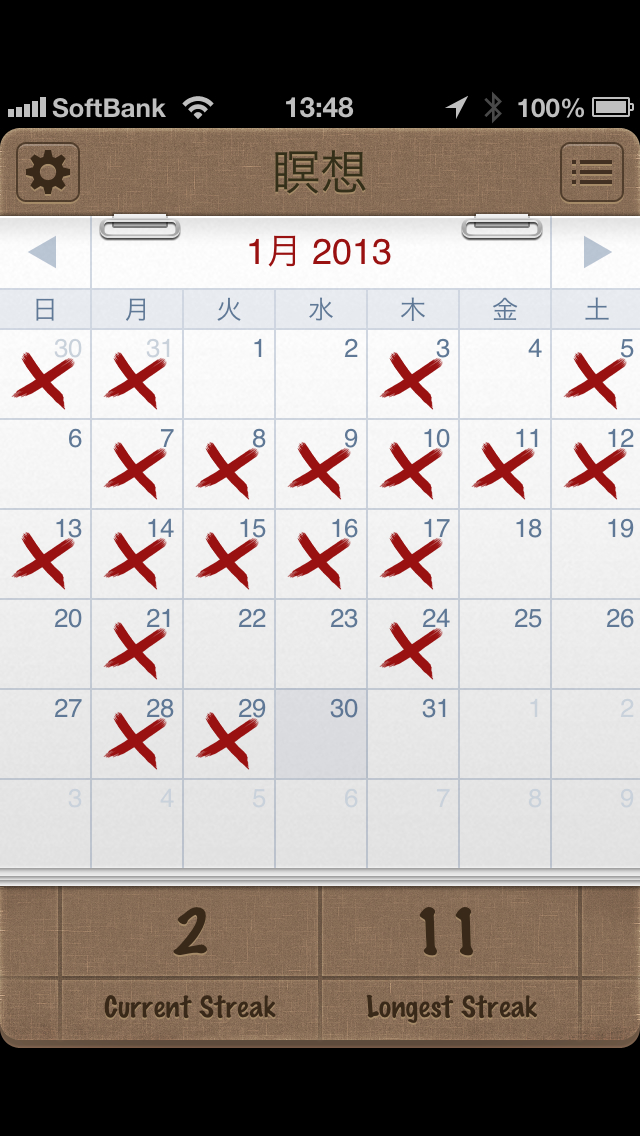Viewport: 640px width, 1136px height.
Task: Toggle the mark on January 29
Action: click(x=229, y=735)
